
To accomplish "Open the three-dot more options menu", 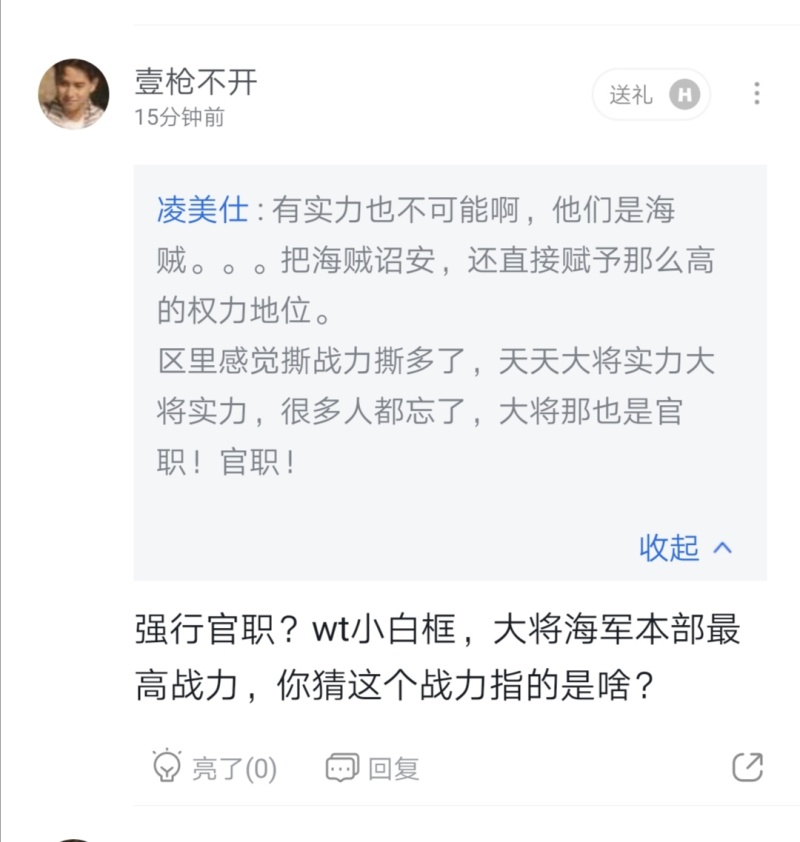I will click(x=757, y=94).
